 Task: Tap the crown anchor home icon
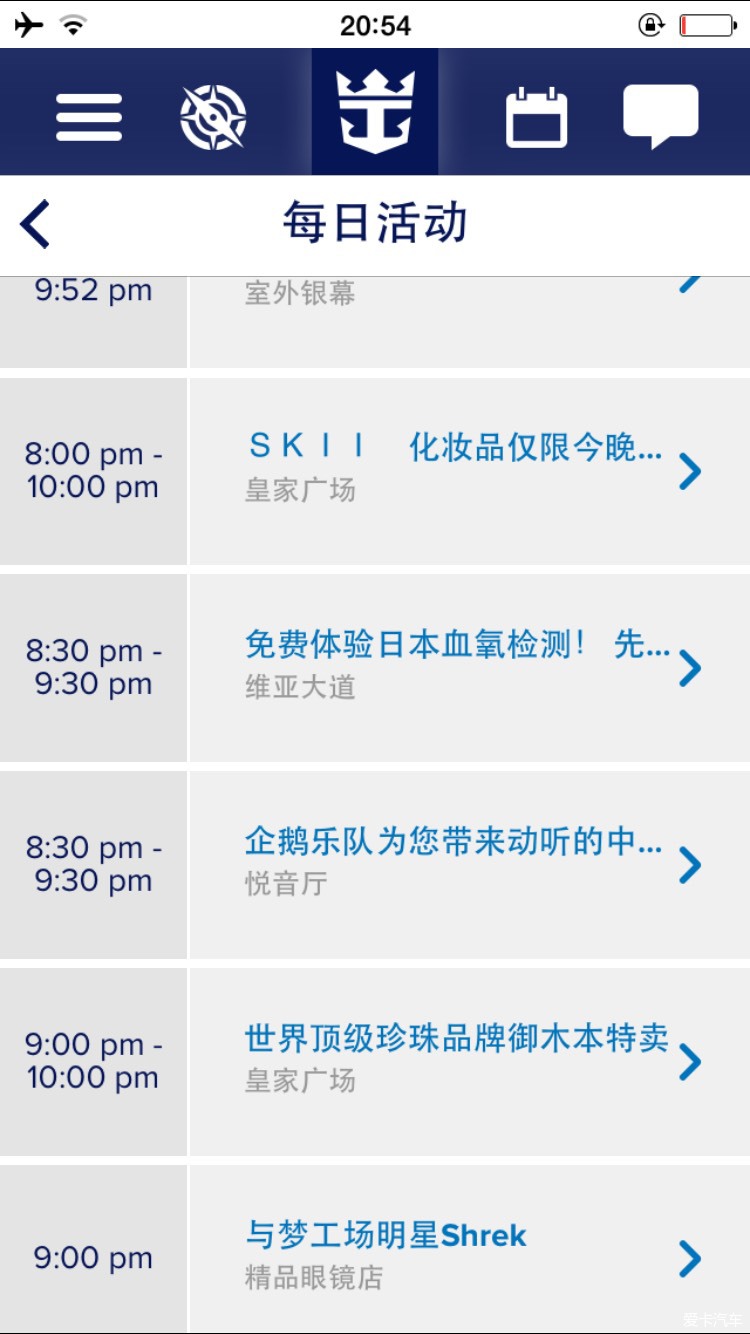(x=375, y=112)
